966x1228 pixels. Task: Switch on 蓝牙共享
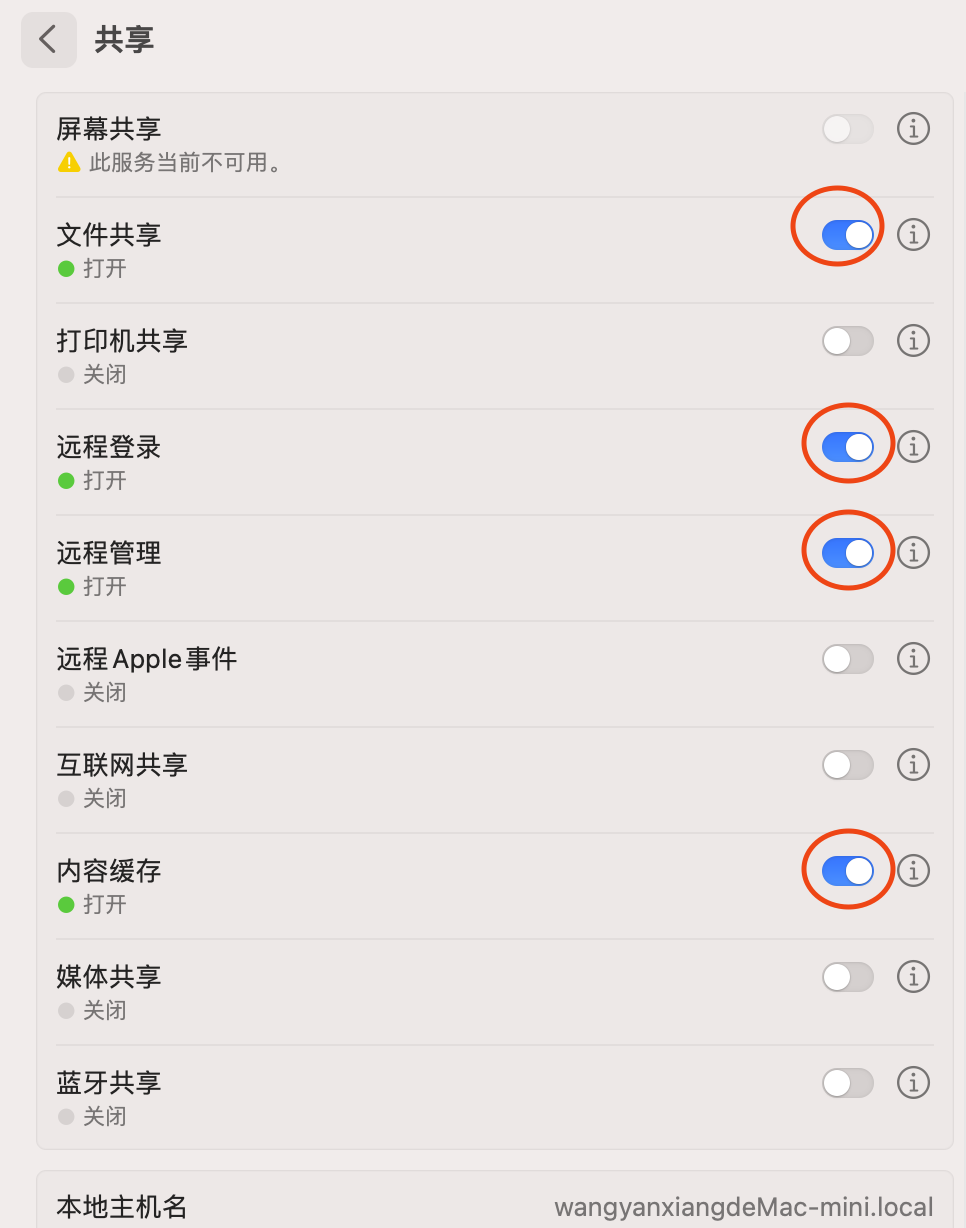coord(847,1083)
